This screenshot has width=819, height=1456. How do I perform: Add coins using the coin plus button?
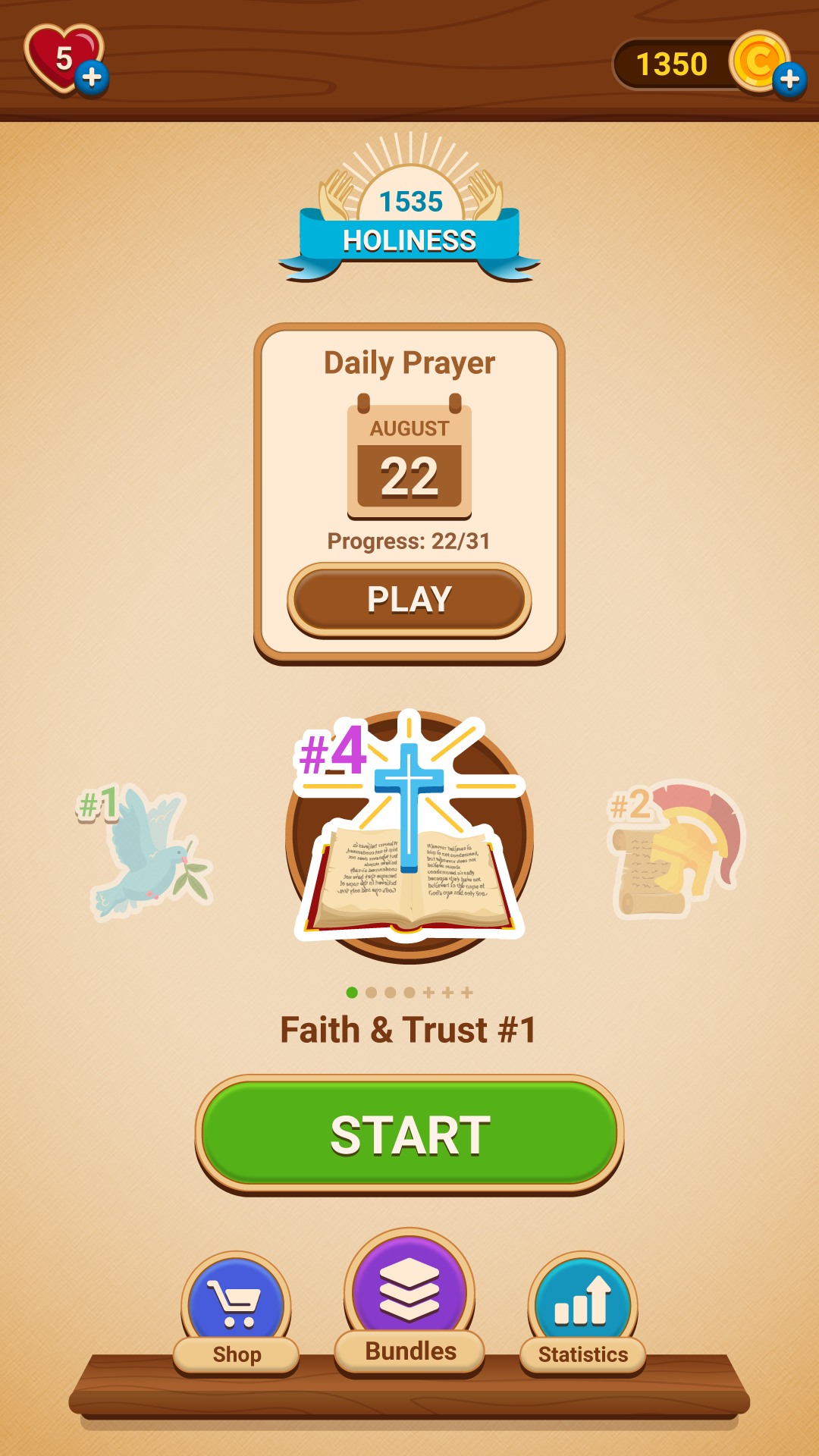pos(789,79)
